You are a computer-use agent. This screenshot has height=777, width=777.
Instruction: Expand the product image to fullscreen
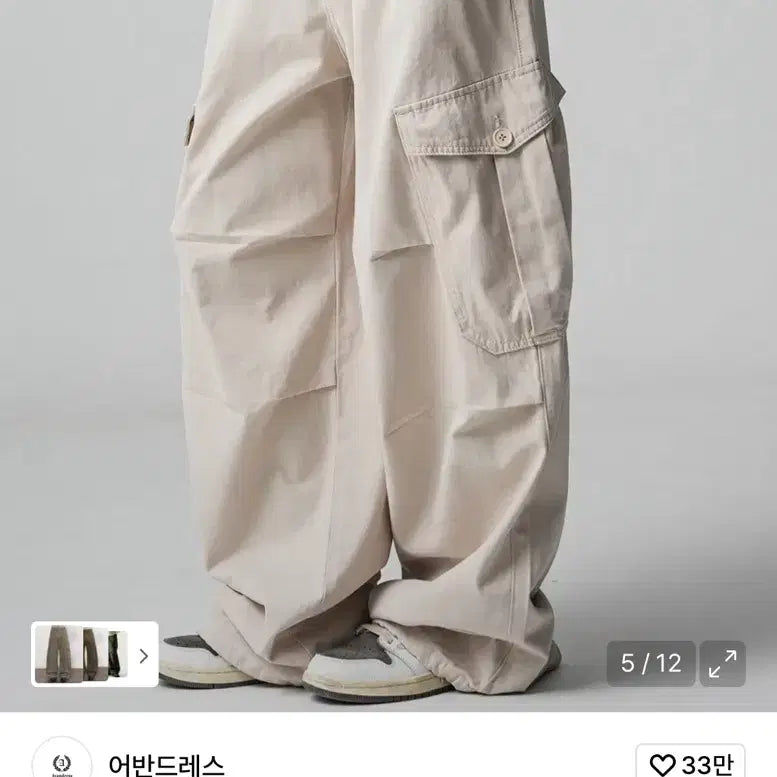point(722,663)
